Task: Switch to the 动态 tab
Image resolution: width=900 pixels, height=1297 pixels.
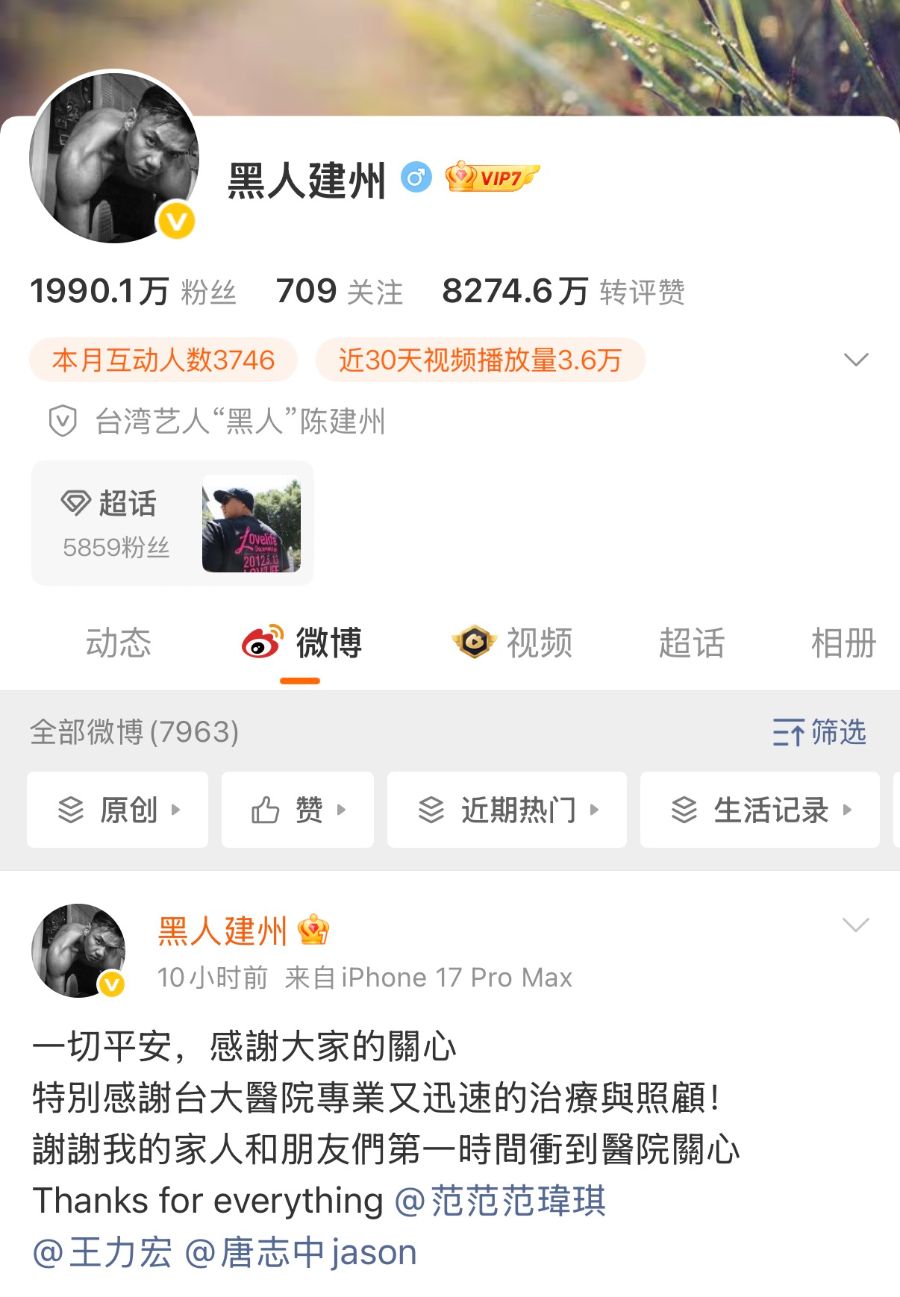Action: (119, 643)
